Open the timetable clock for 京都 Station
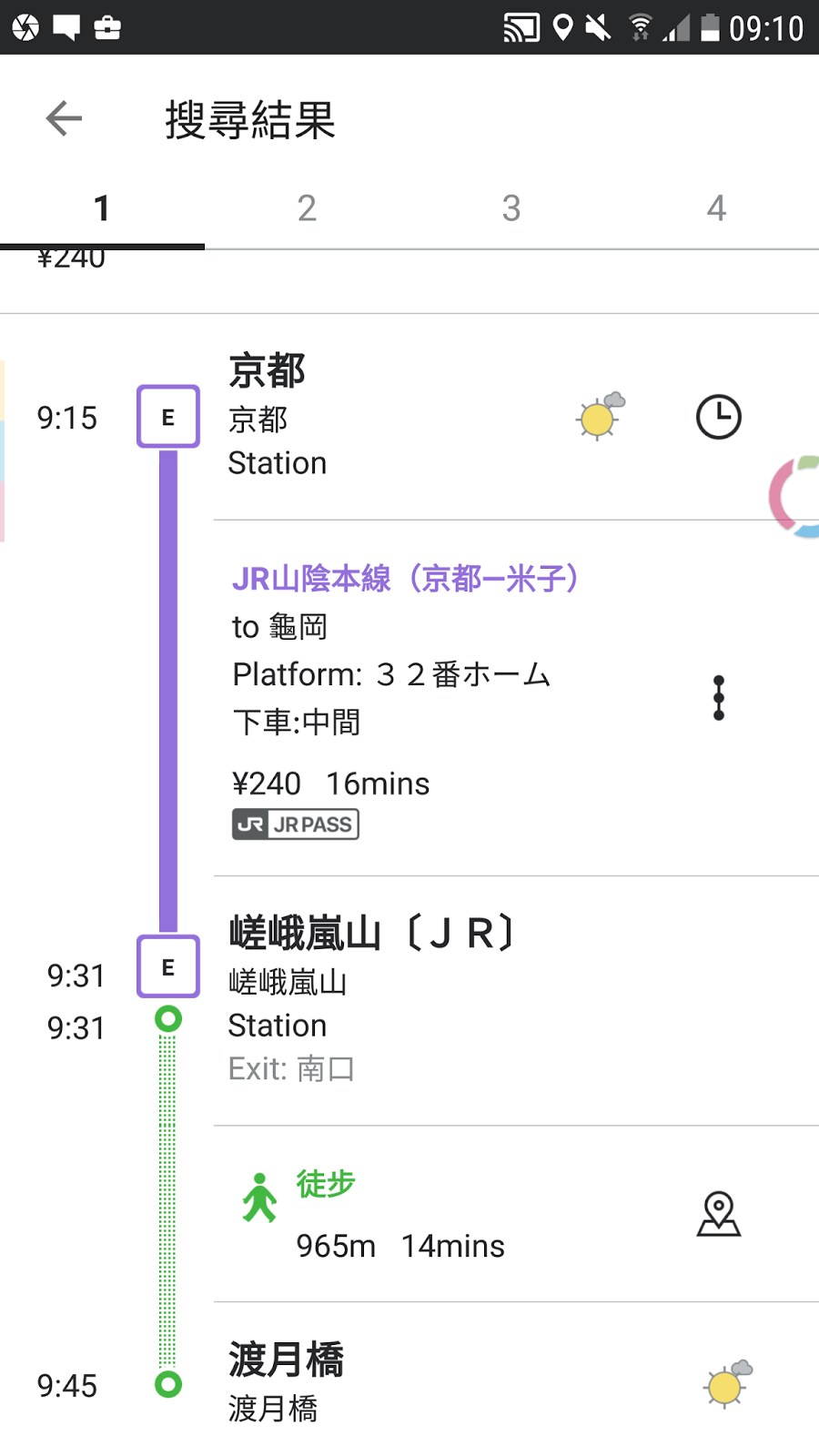The width and height of the screenshot is (819, 1456). pos(718,418)
